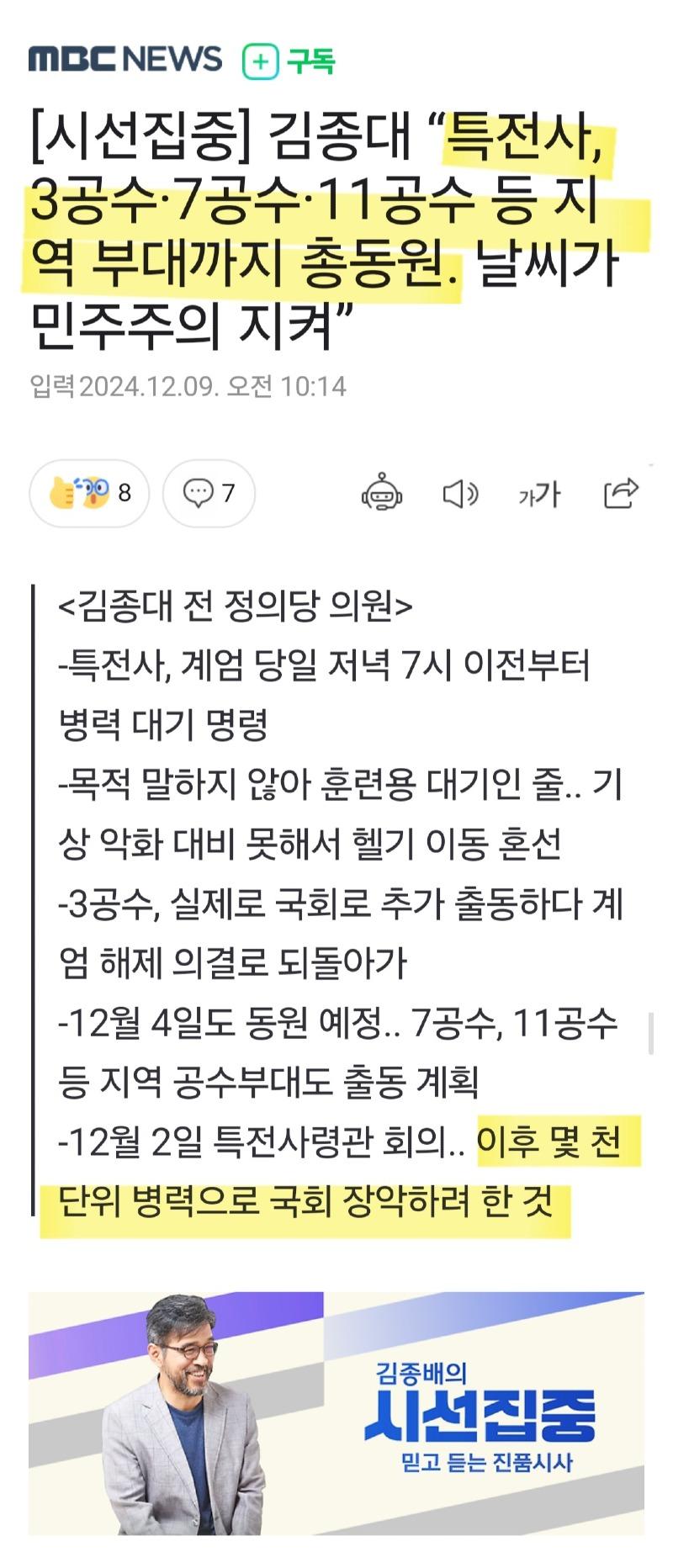Share this article
Screen dimensions: 673x1568
pyautogui.click(x=621, y=493)
